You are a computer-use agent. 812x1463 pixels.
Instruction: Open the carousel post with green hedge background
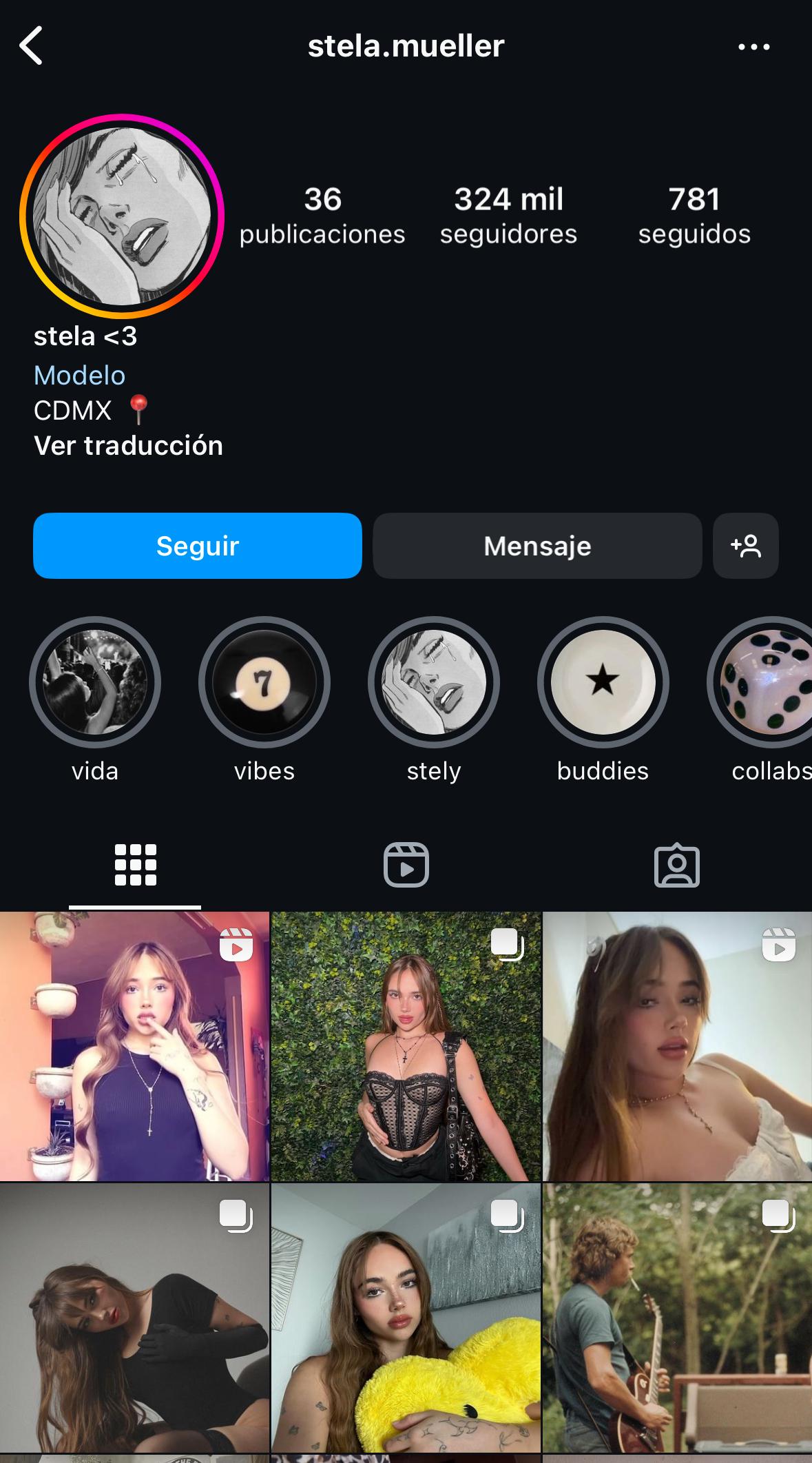[x=406, y=1046]
